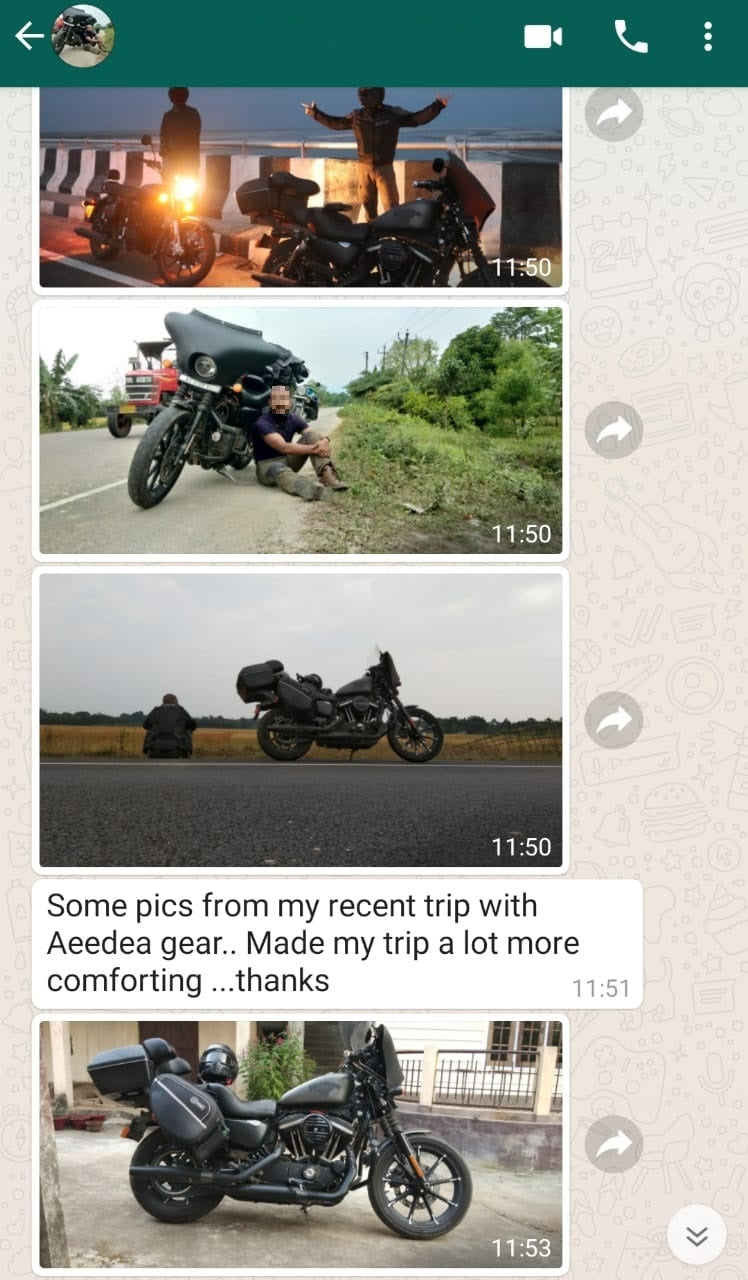Start a voice call

pos(630,35)
